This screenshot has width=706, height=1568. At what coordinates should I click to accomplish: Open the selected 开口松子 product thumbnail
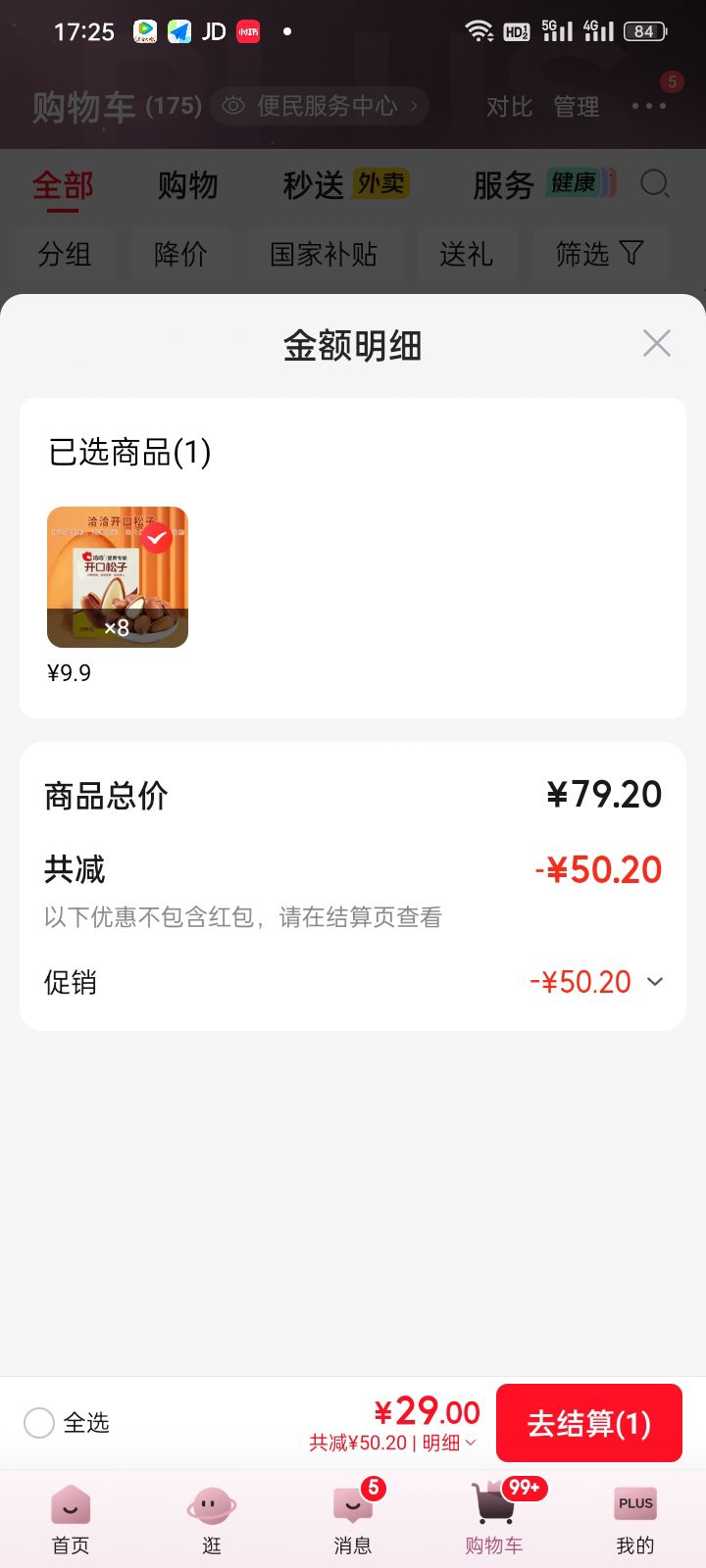[118, 577]
